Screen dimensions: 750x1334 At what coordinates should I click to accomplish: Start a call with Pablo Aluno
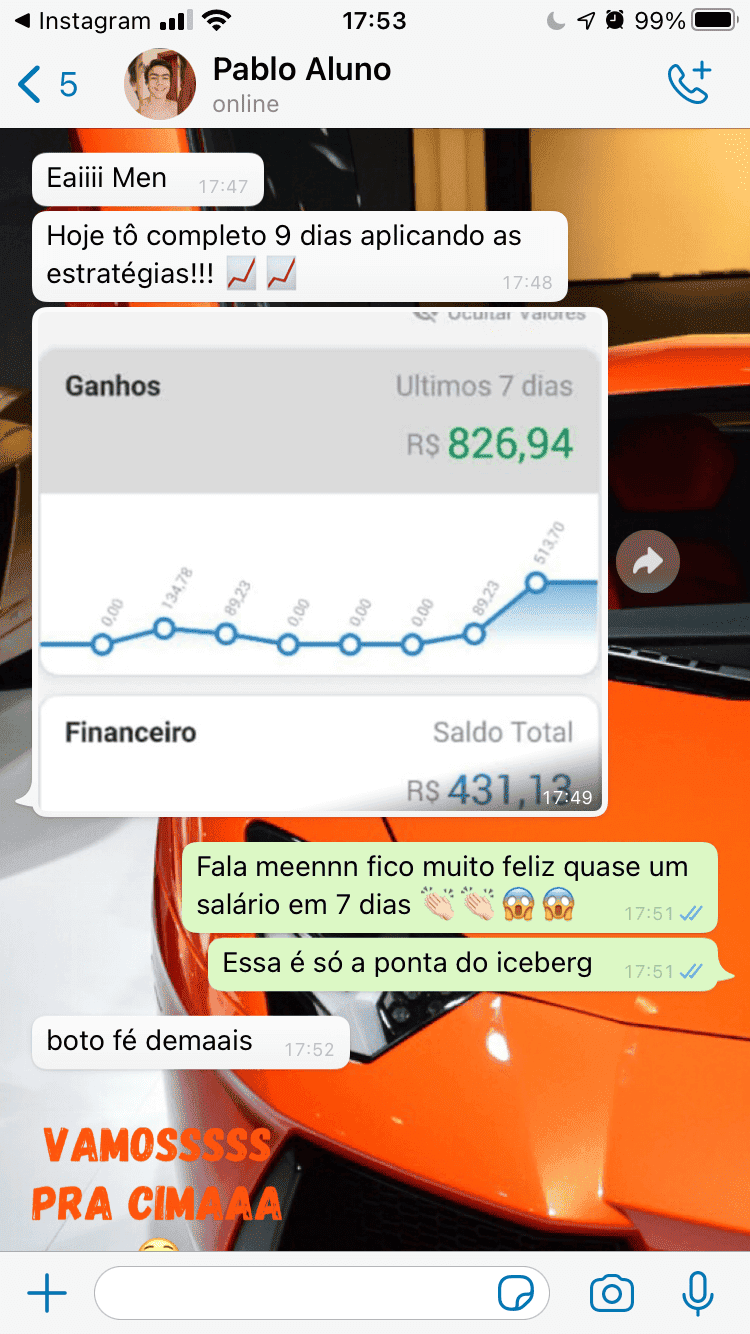[x=689, y=84]
